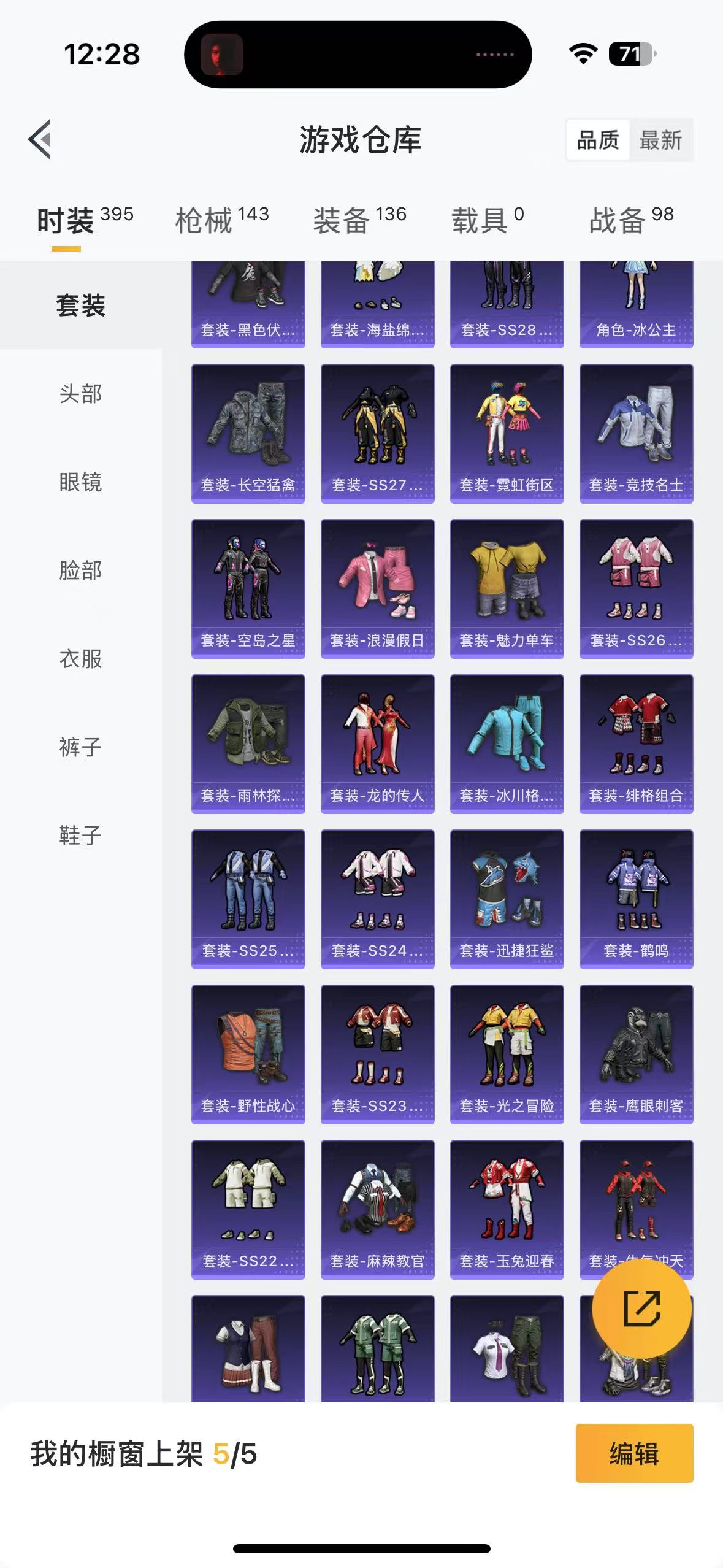Open the 载具 tab
Viewport: 723px width, 1568px height.
pyautogui.click(x=488, y=220)
